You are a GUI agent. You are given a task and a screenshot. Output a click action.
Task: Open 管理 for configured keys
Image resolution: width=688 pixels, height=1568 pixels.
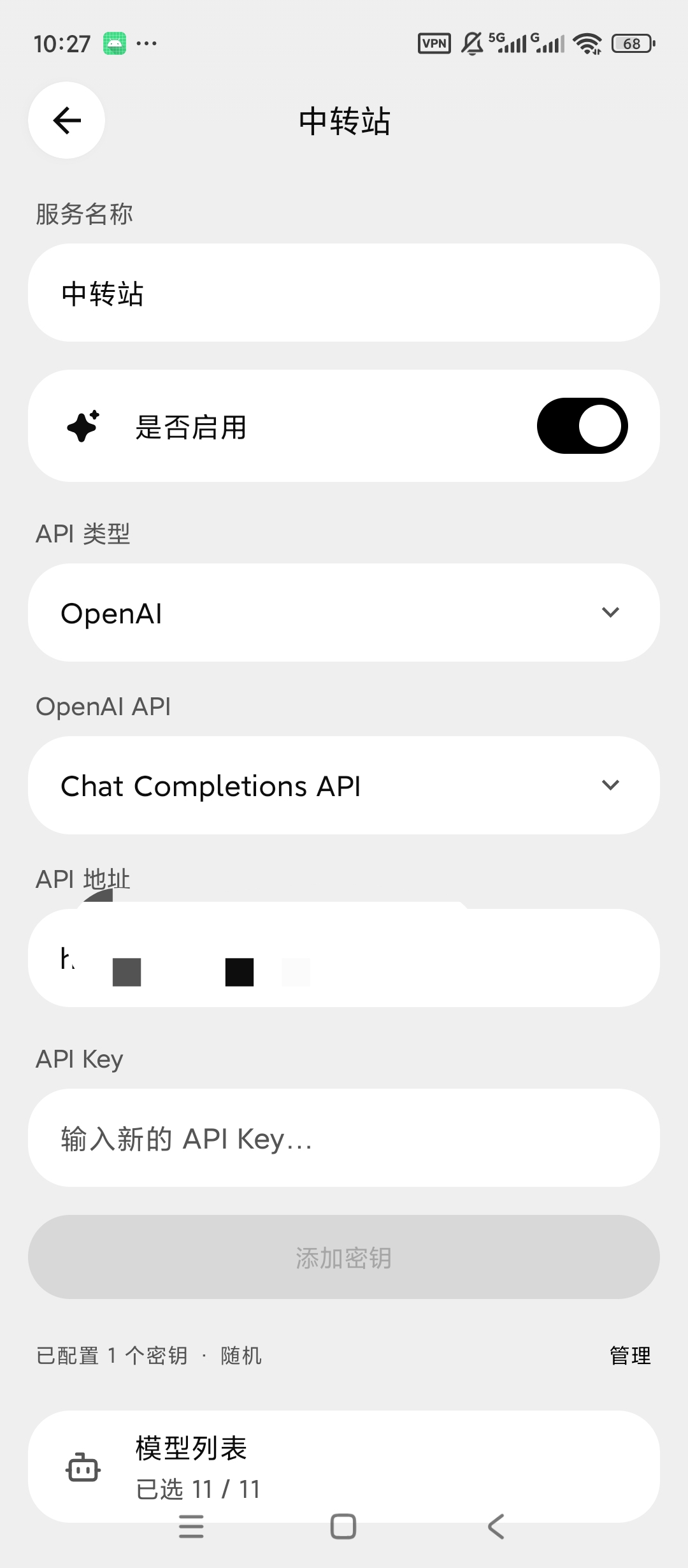(x=630, y=1356)
